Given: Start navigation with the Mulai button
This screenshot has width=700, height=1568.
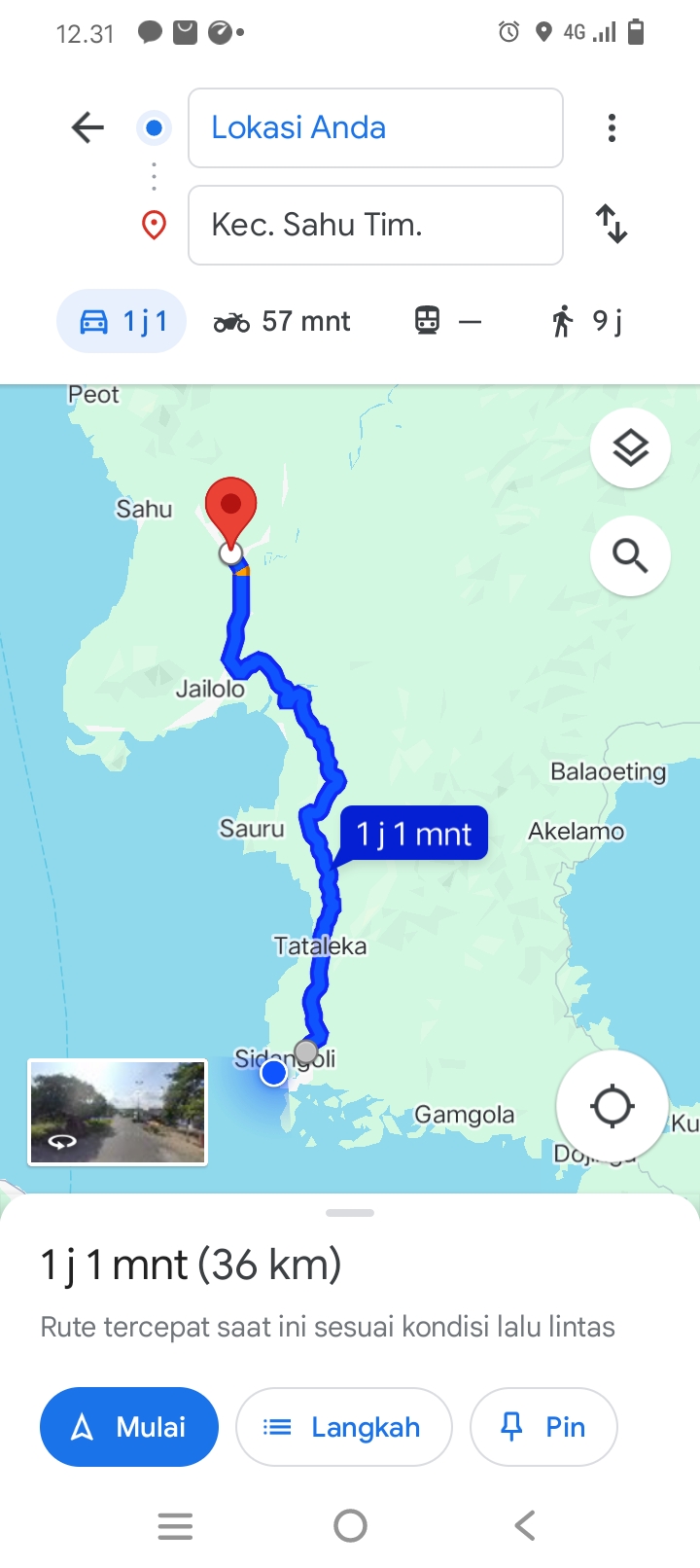Looking at the screenshot, I should coord(129,1427).
